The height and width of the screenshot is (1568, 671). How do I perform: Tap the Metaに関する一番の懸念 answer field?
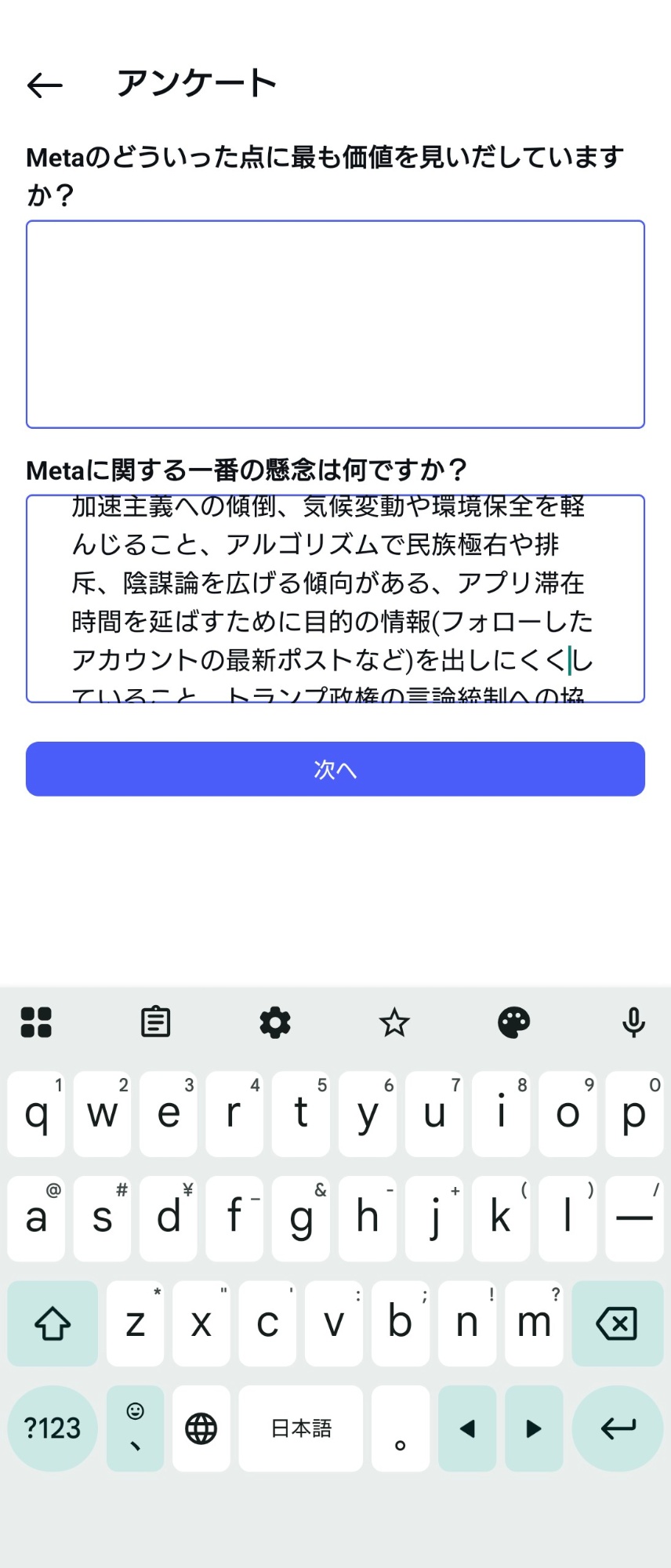(x=335, y=598)
